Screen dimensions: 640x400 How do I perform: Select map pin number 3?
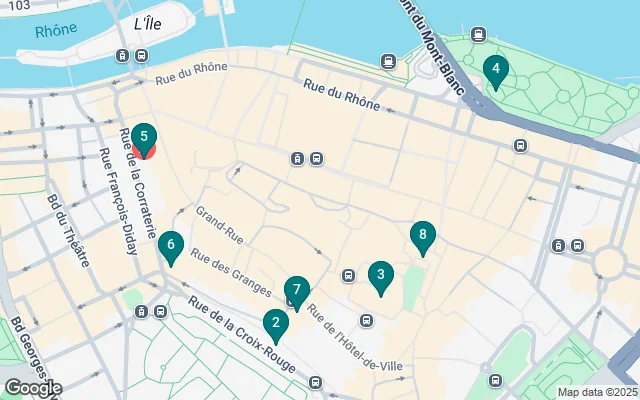[380, 276]
